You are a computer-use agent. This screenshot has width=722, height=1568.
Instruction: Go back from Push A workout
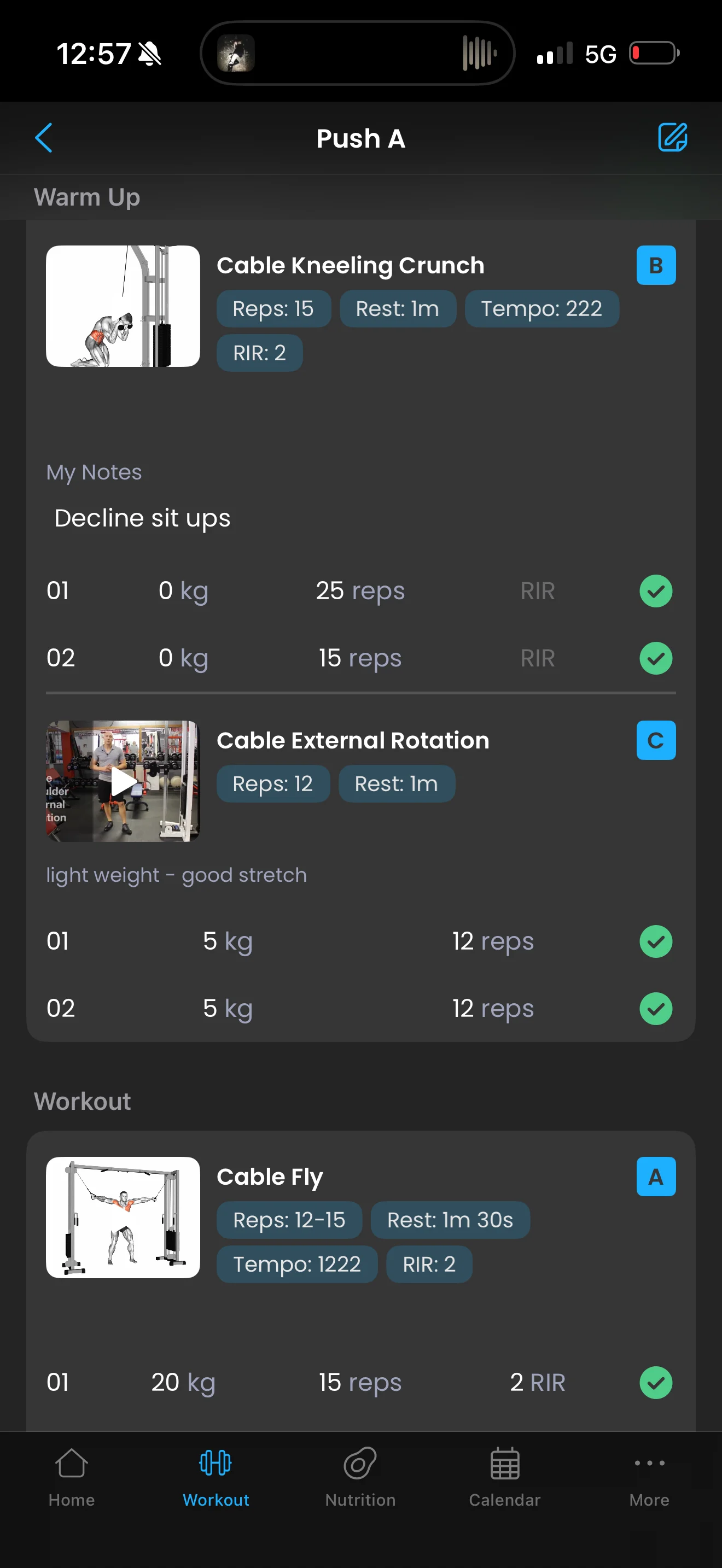(44, 138)
